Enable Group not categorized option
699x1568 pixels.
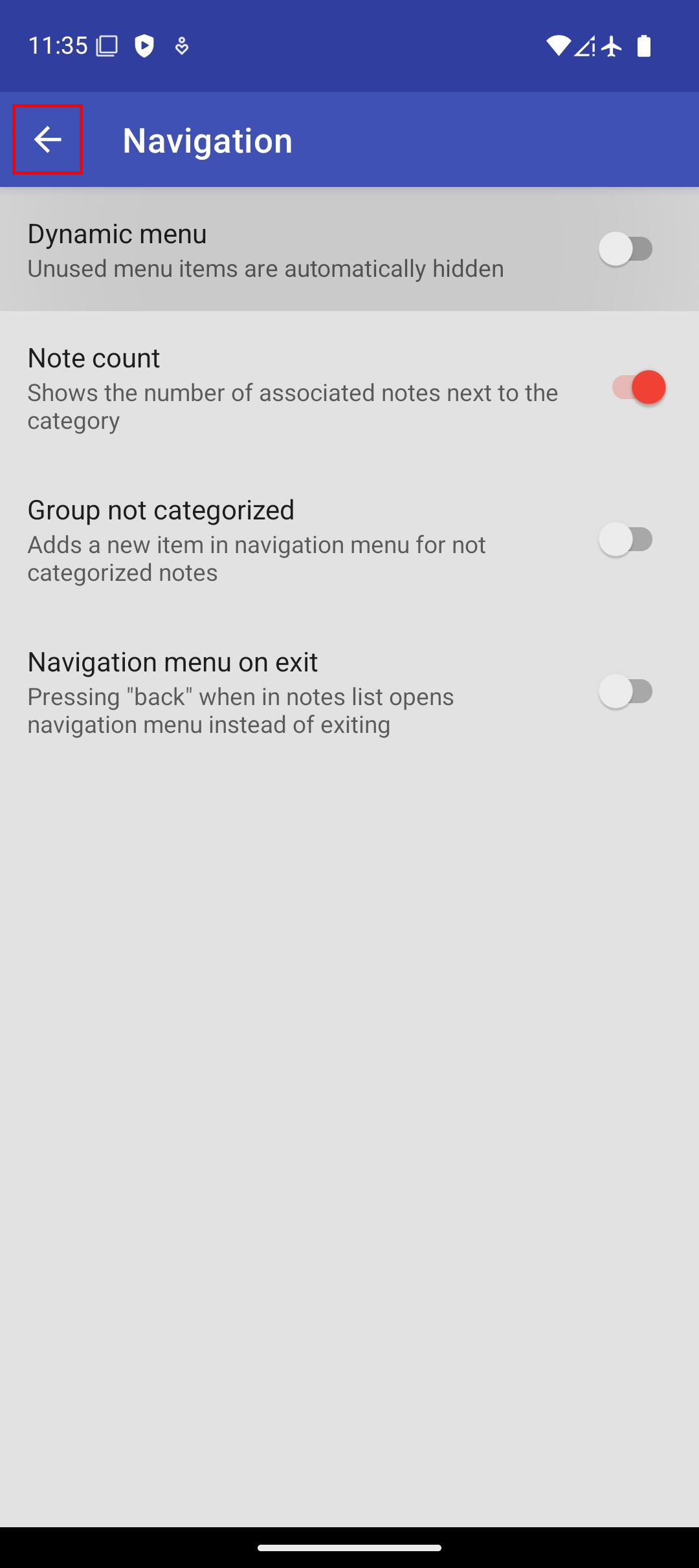(626, 539)
